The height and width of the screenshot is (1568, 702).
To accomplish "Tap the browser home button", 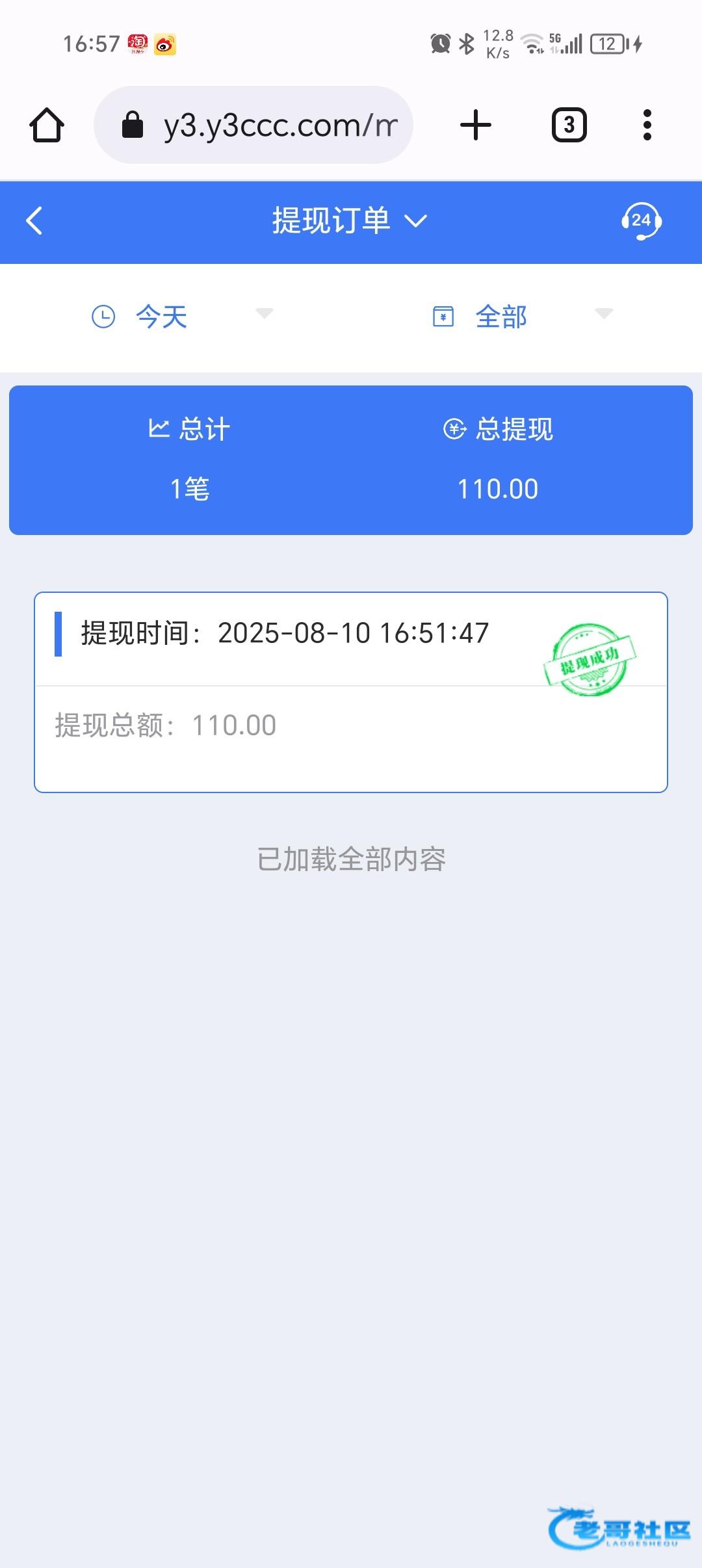I will click(47, 125).
